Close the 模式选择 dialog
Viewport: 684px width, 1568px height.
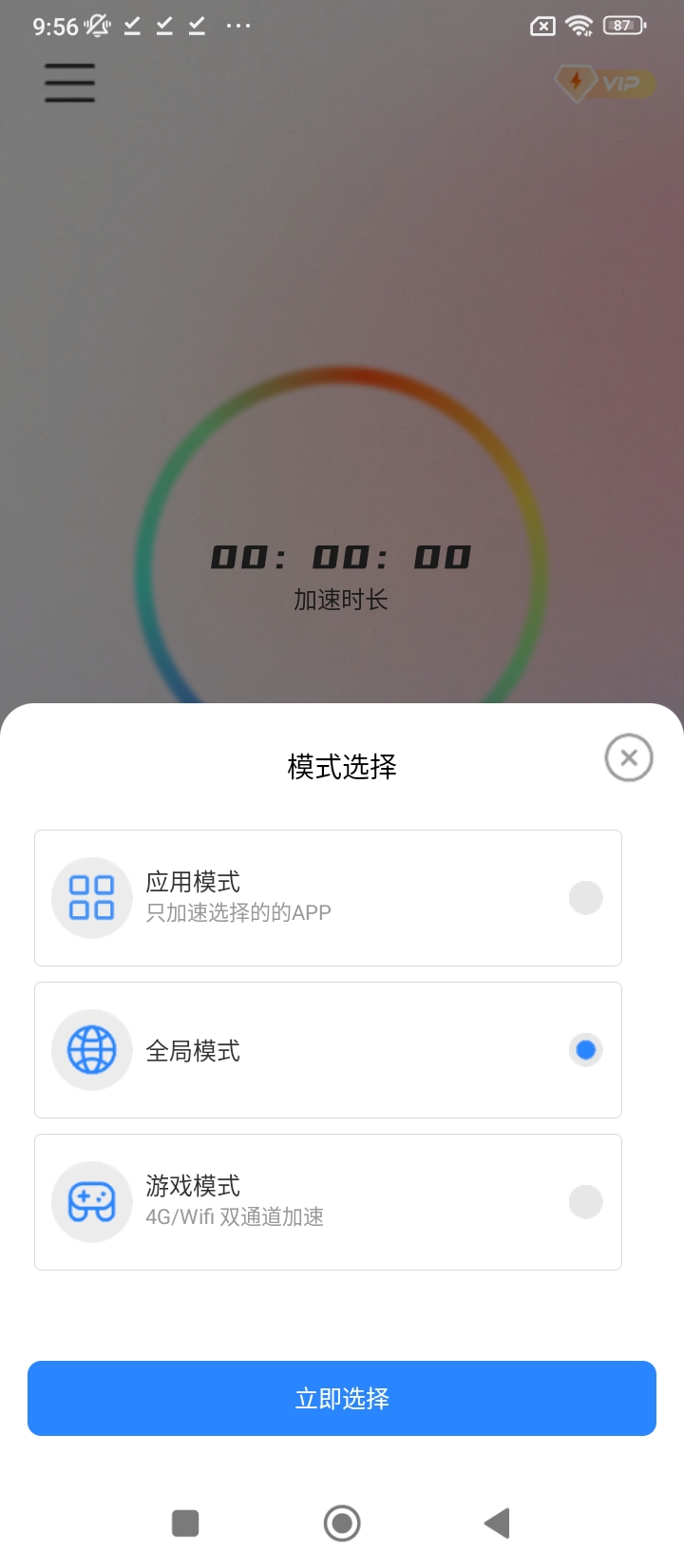click(629, 758)
